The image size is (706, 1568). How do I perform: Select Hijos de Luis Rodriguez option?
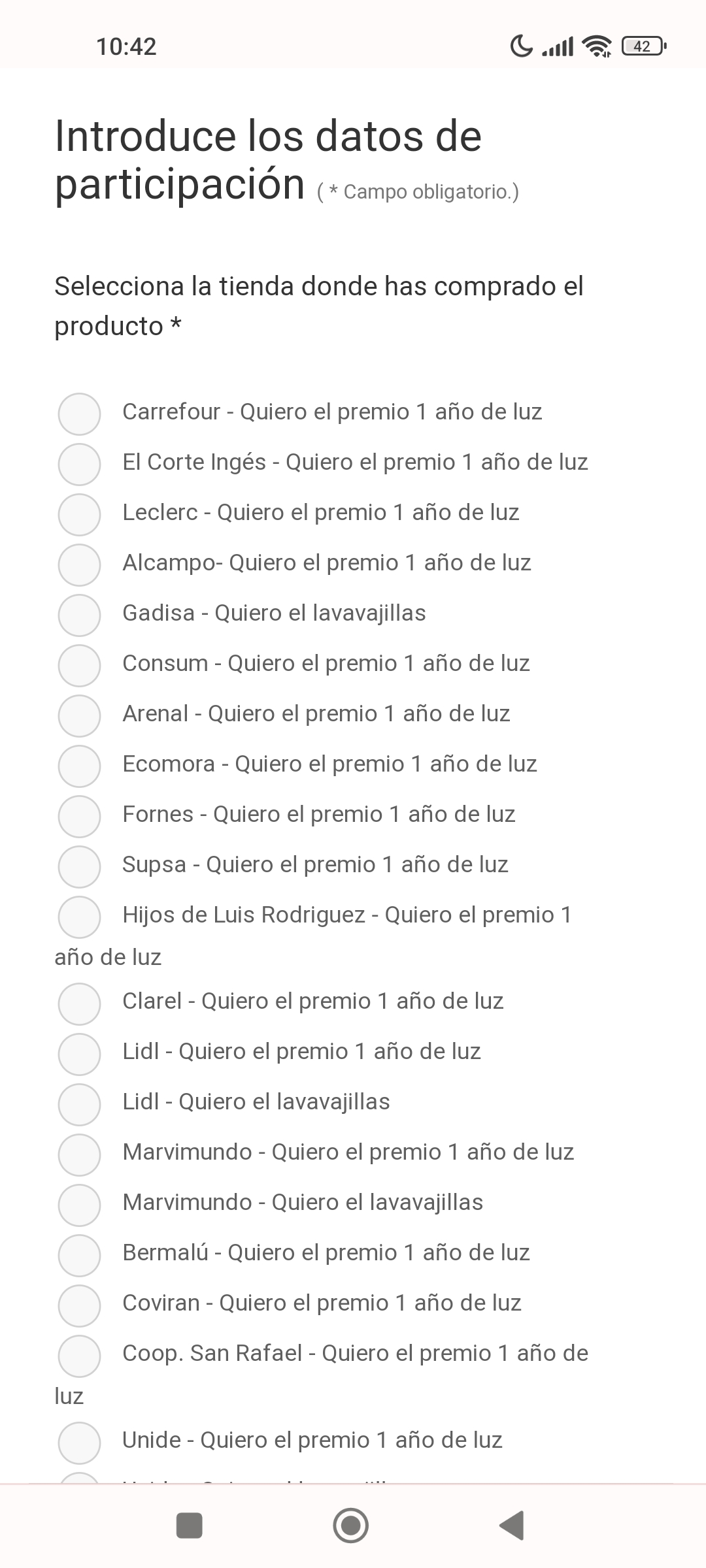click(x=79, y=917)
